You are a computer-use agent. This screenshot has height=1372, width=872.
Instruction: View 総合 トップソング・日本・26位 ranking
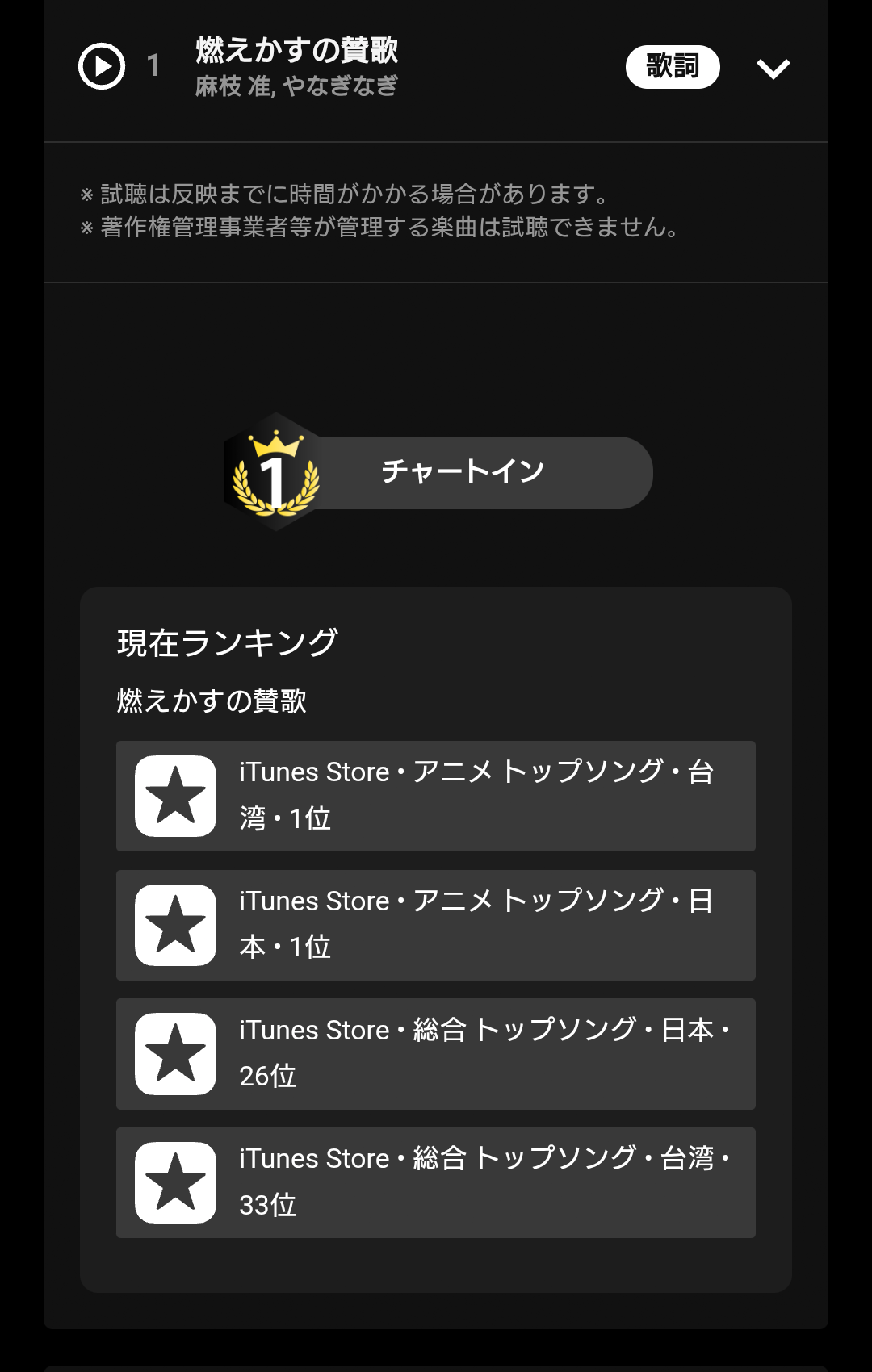[x=436, y=1054]
